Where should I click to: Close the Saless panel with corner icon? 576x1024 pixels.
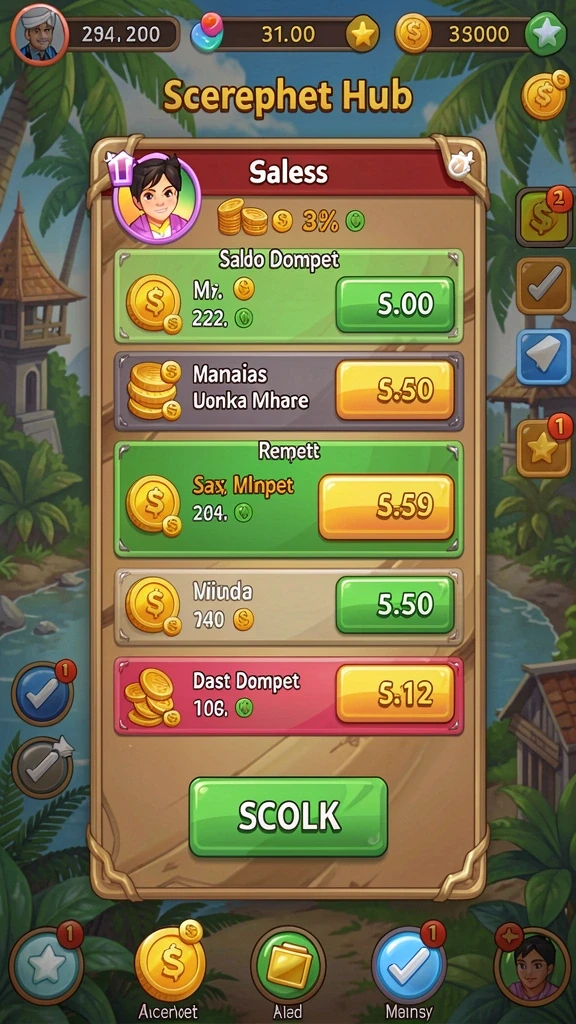click(x=460, y=168)
